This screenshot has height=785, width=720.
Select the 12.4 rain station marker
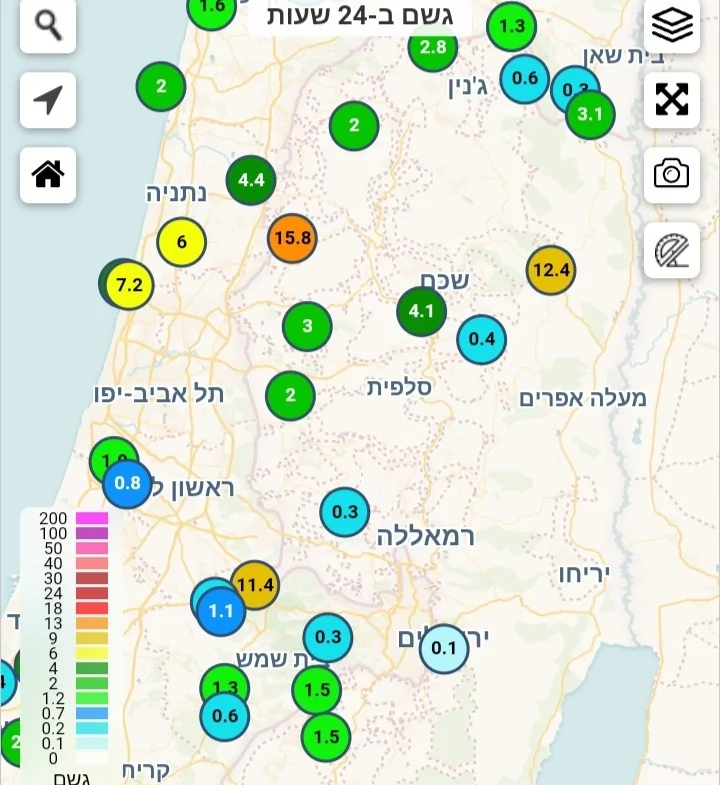pyautogui.click(x=551, y=270)
